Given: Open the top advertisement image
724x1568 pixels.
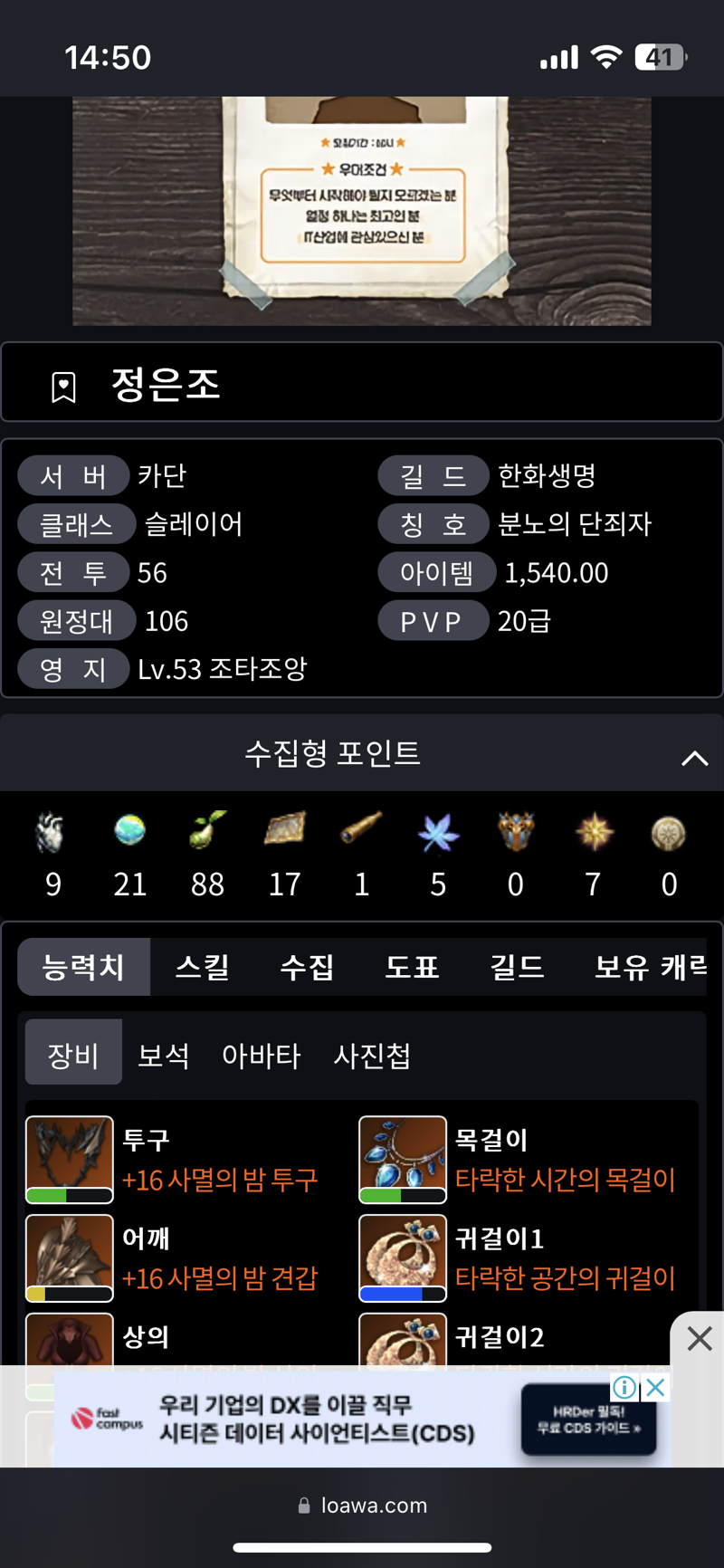Looking at the screenshot, I should point(362,210).
